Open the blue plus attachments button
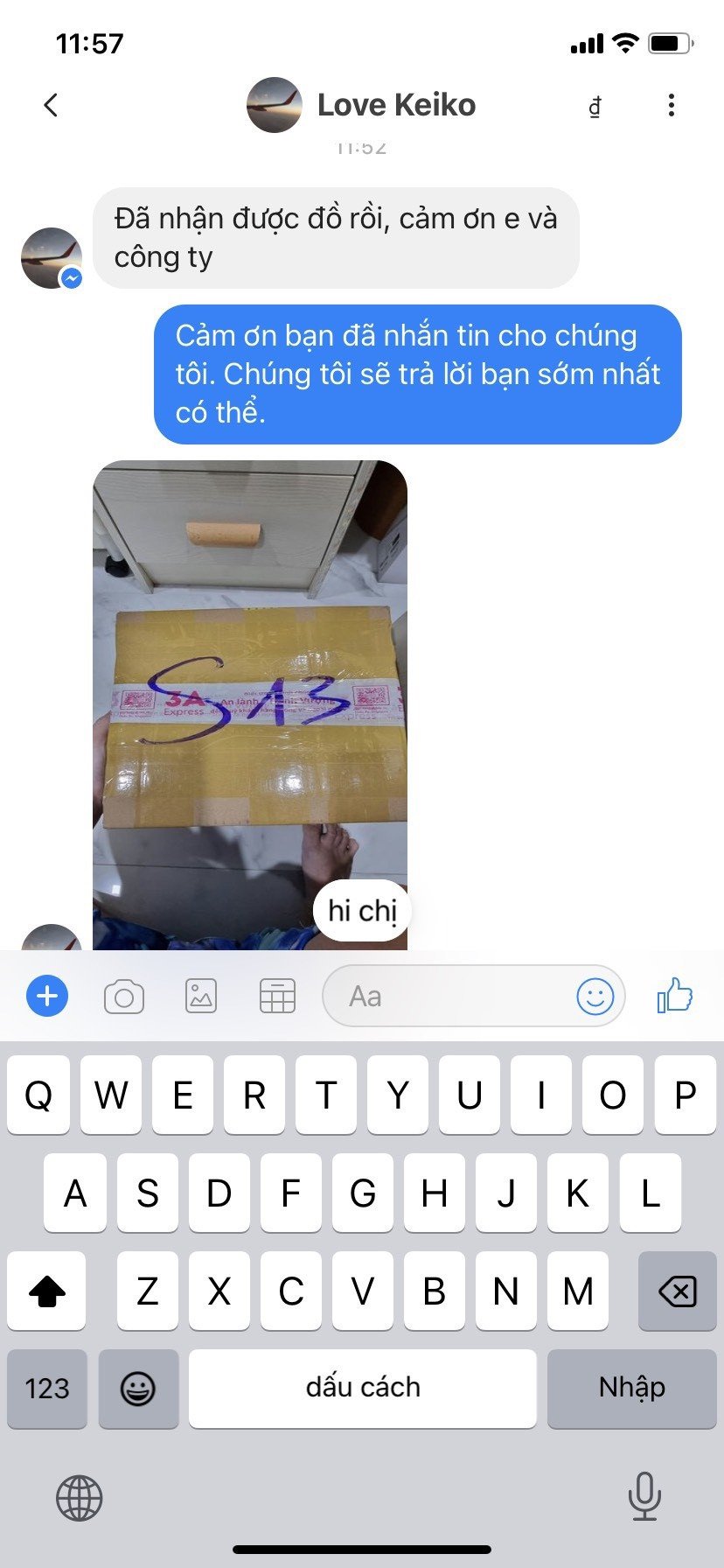The image size is (724, 1568). (47, 996)
